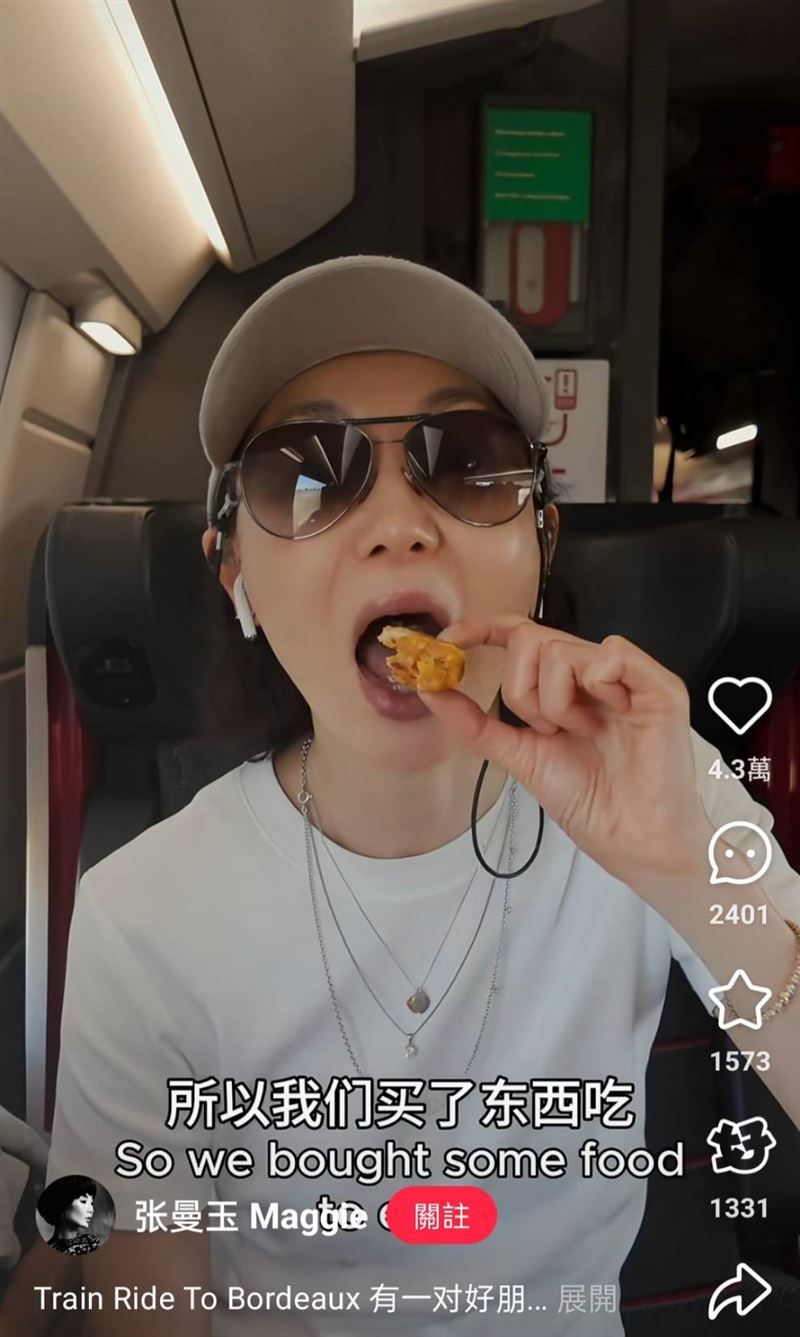Save the video with the star icon
Viewport: 800px width, 1337px height.
pyautogui.click(x=740, y=999)
